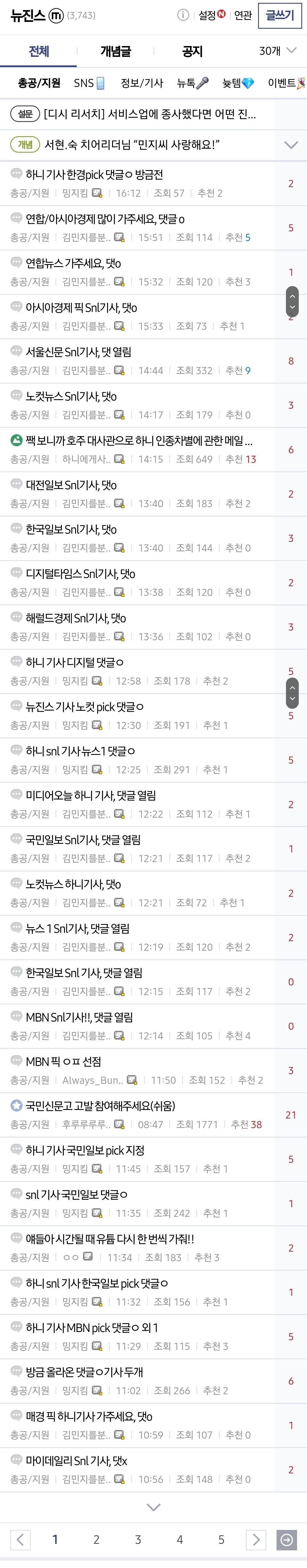Open 설정 settings
The width and height of the screenshot is (307, 1568).
211,15
